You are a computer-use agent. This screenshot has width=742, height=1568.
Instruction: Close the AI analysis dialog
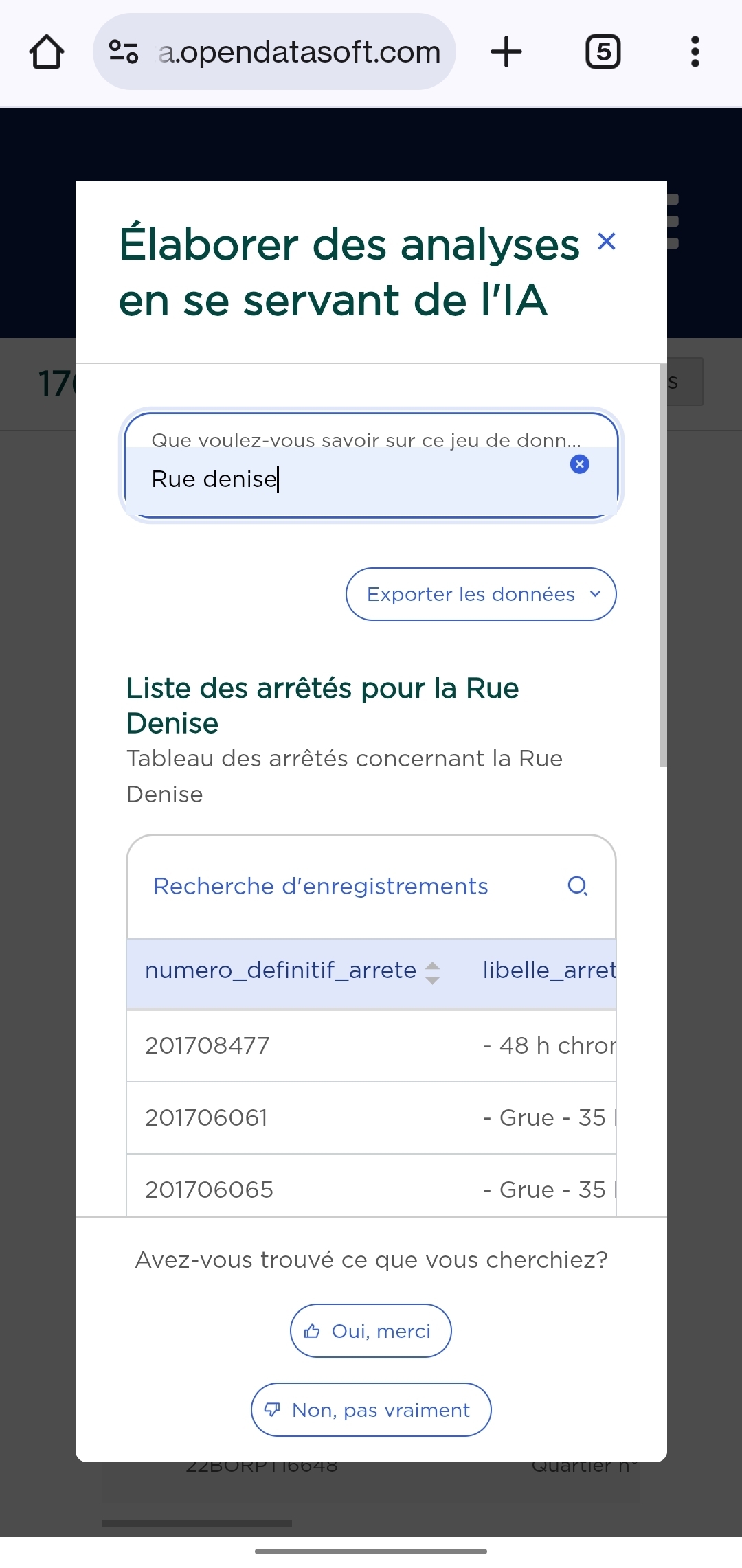[x=606, y=241]
